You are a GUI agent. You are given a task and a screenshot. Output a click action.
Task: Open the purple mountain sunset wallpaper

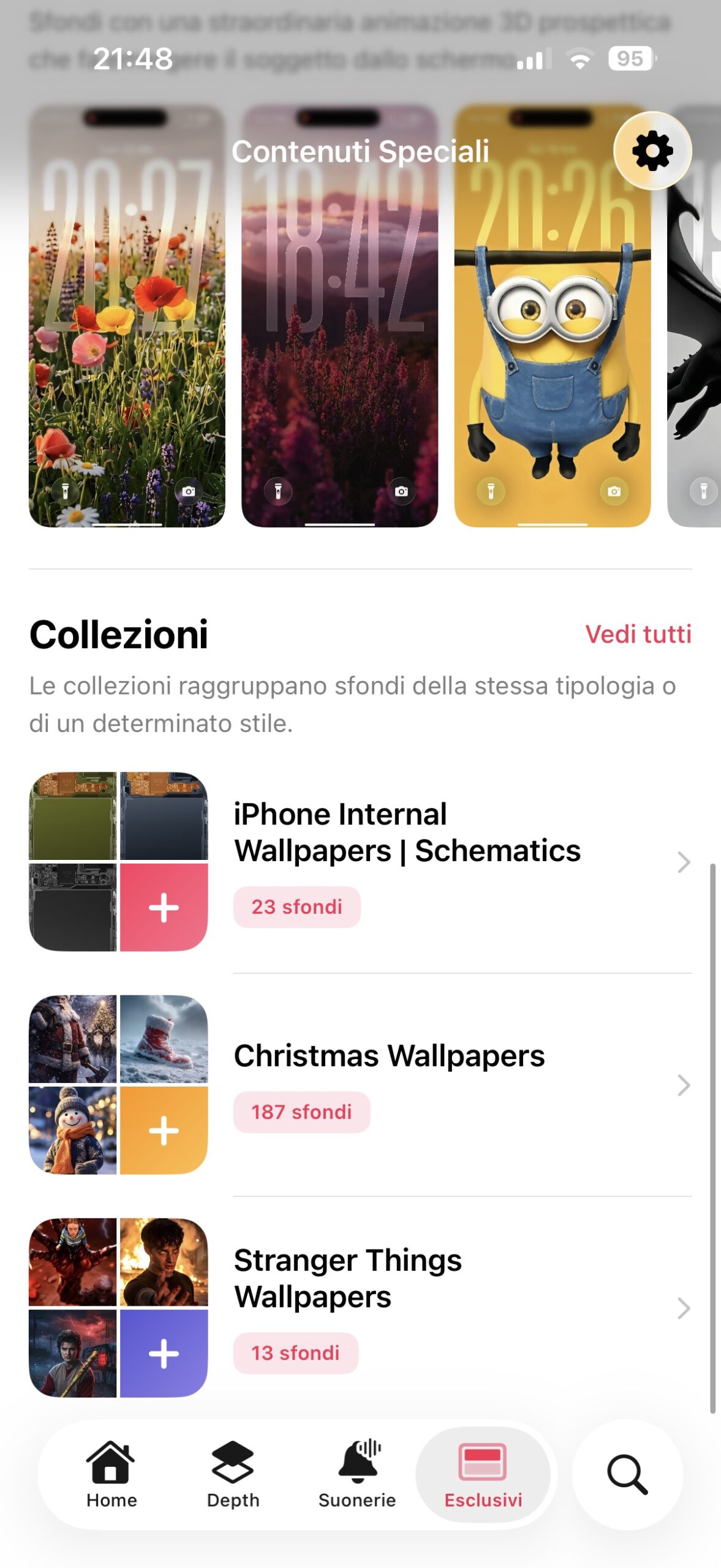[x=339, y=343]
